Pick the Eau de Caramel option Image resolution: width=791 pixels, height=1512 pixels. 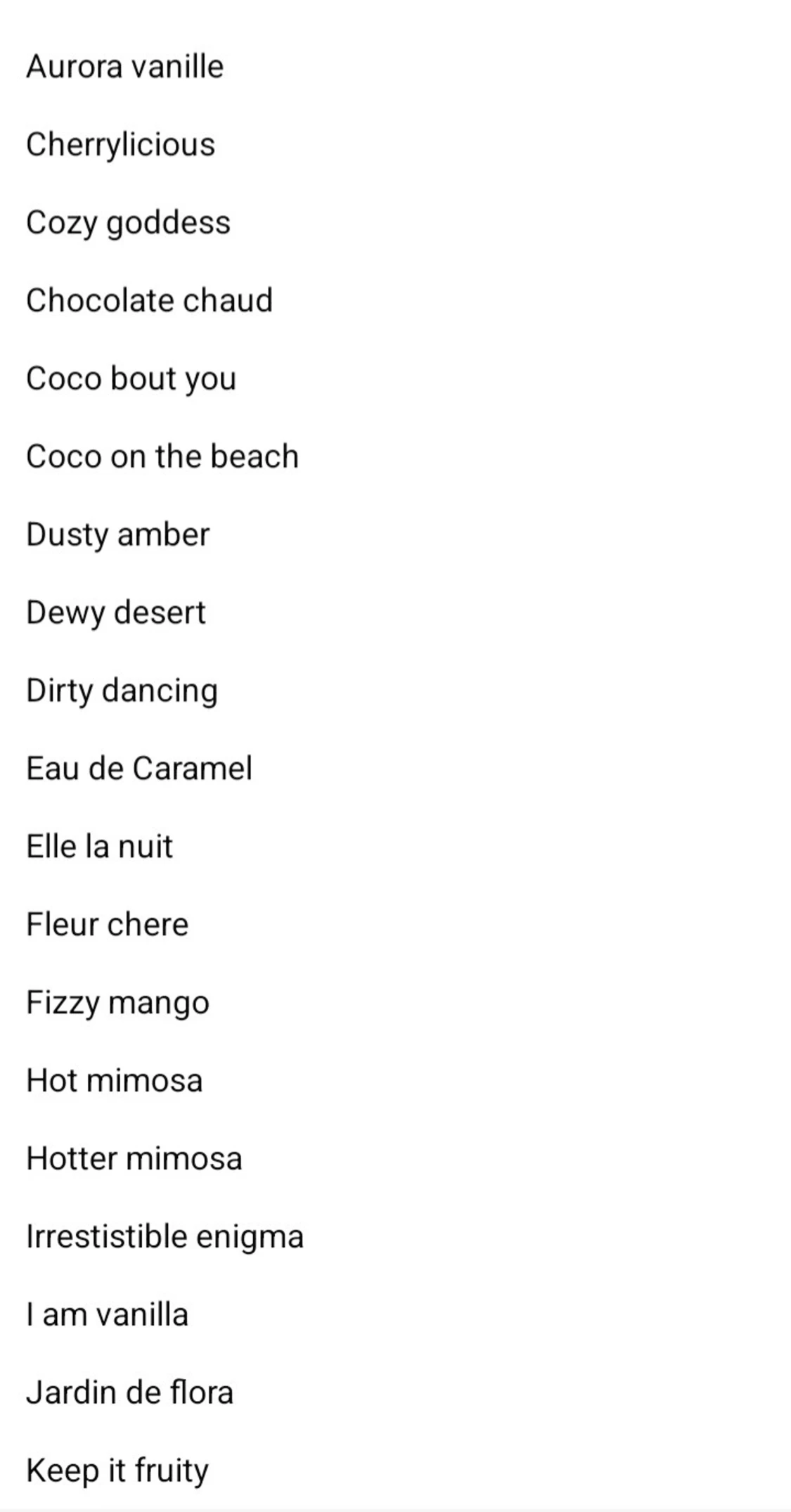coord(139,768)
